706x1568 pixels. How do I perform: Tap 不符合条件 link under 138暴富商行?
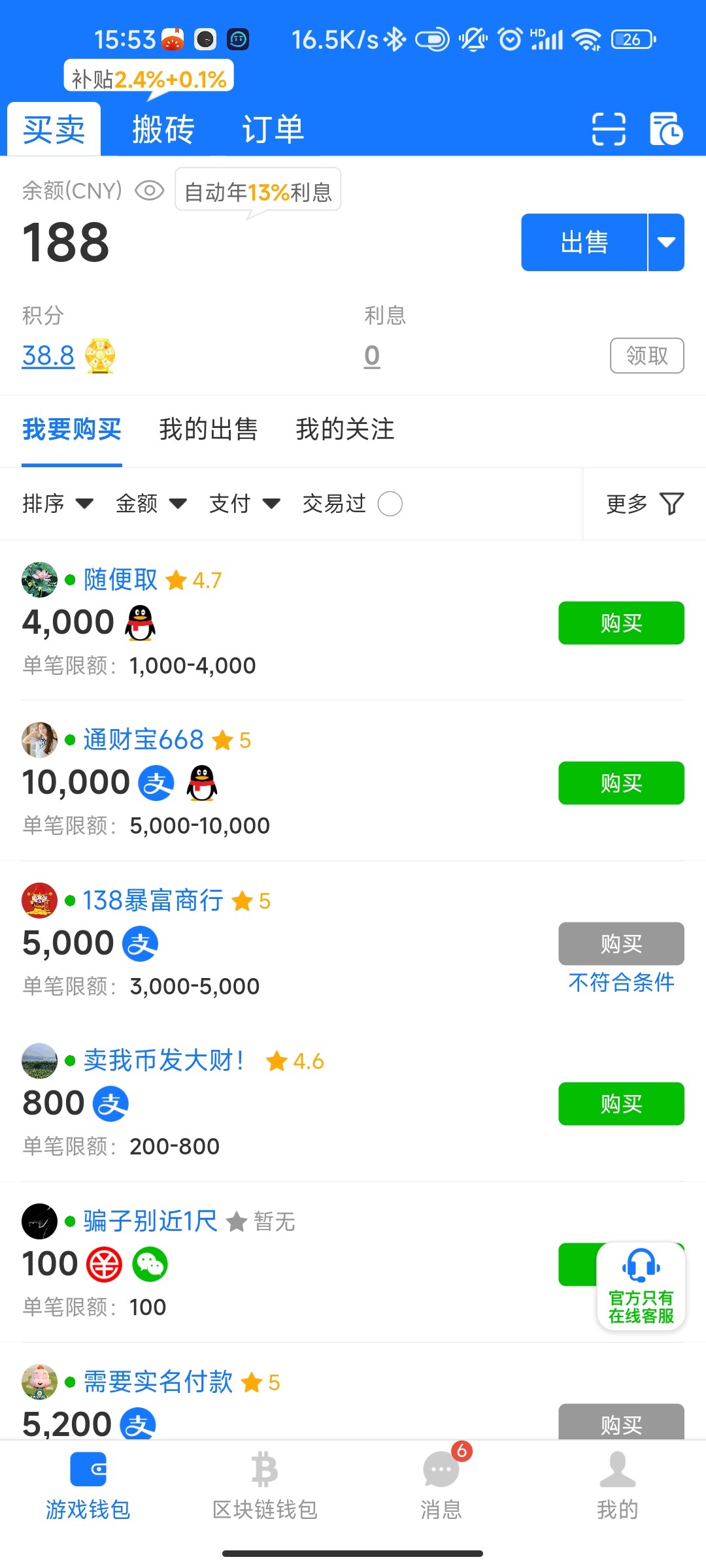pos(621,983)
